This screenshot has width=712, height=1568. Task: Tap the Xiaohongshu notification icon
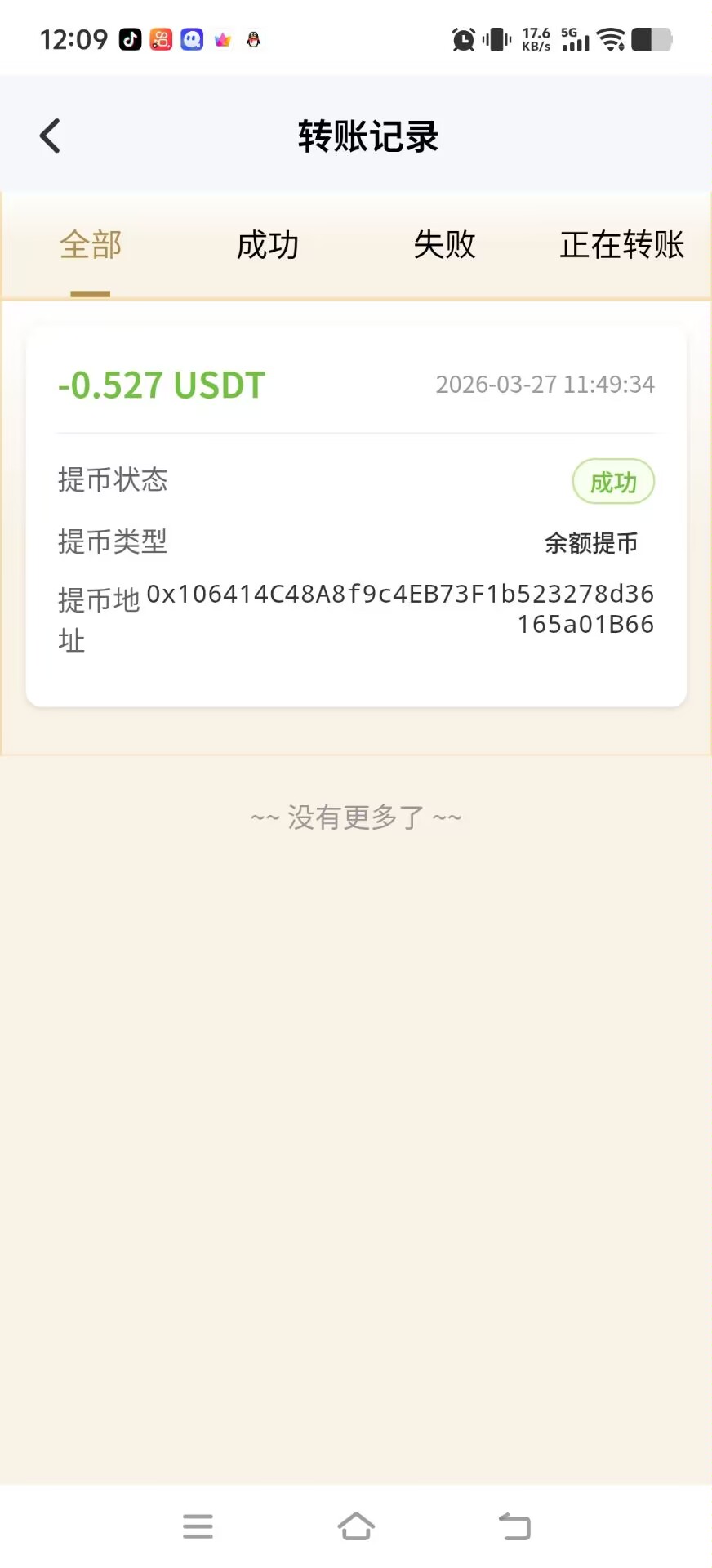[x=160, y=39]
